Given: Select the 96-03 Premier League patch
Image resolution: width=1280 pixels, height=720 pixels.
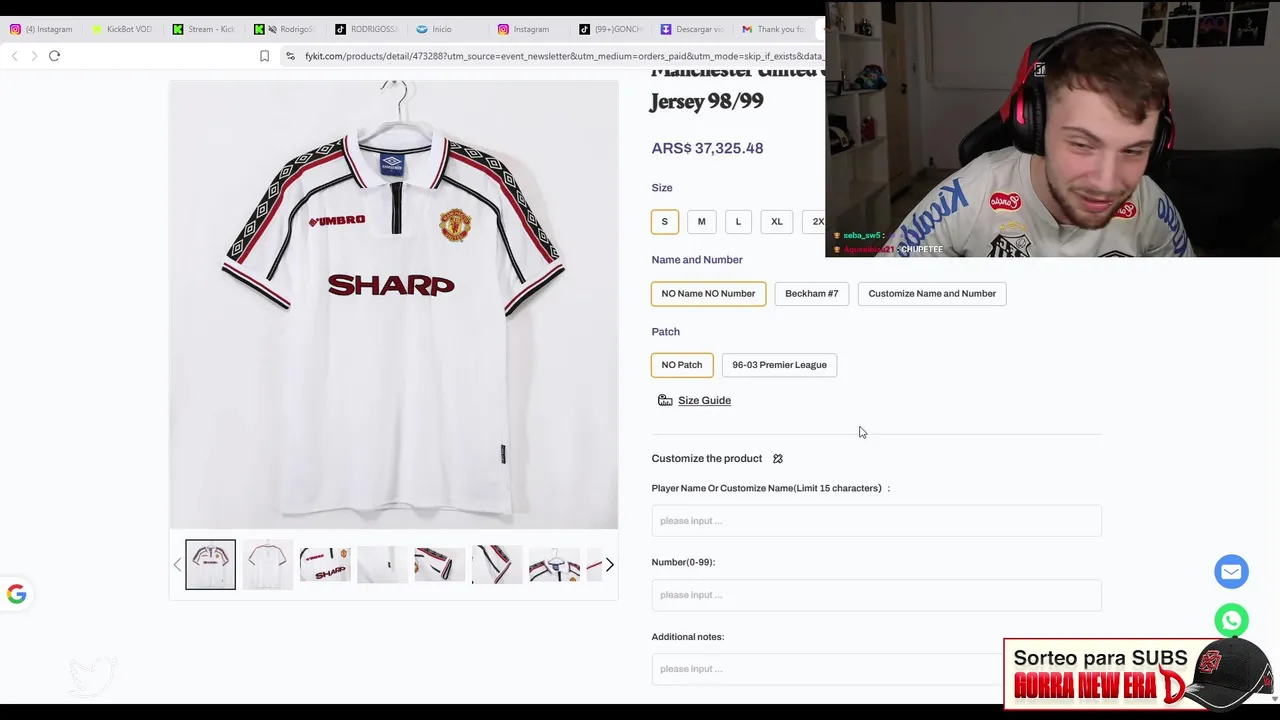Looking at the screenshot, I should (779, 365).
